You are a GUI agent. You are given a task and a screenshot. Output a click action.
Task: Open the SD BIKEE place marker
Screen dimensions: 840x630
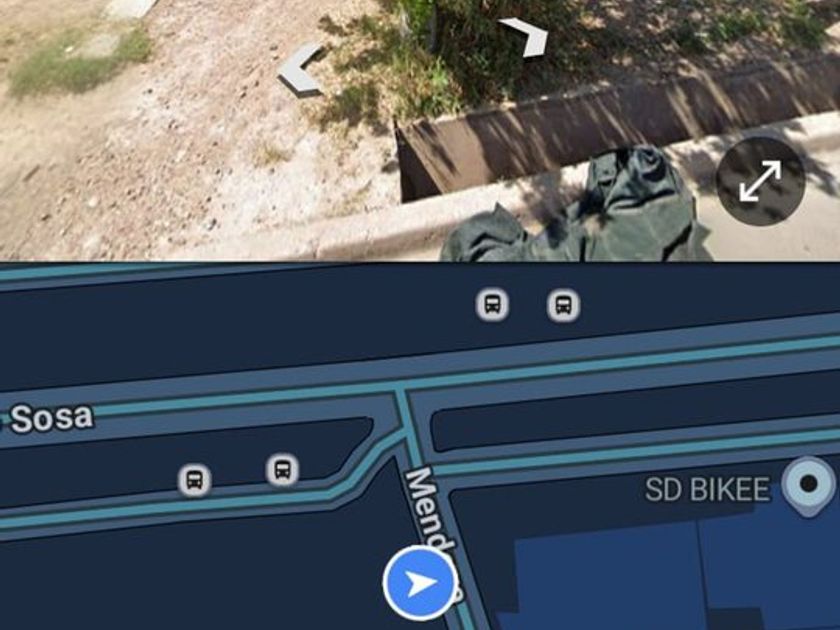point(808,485)
